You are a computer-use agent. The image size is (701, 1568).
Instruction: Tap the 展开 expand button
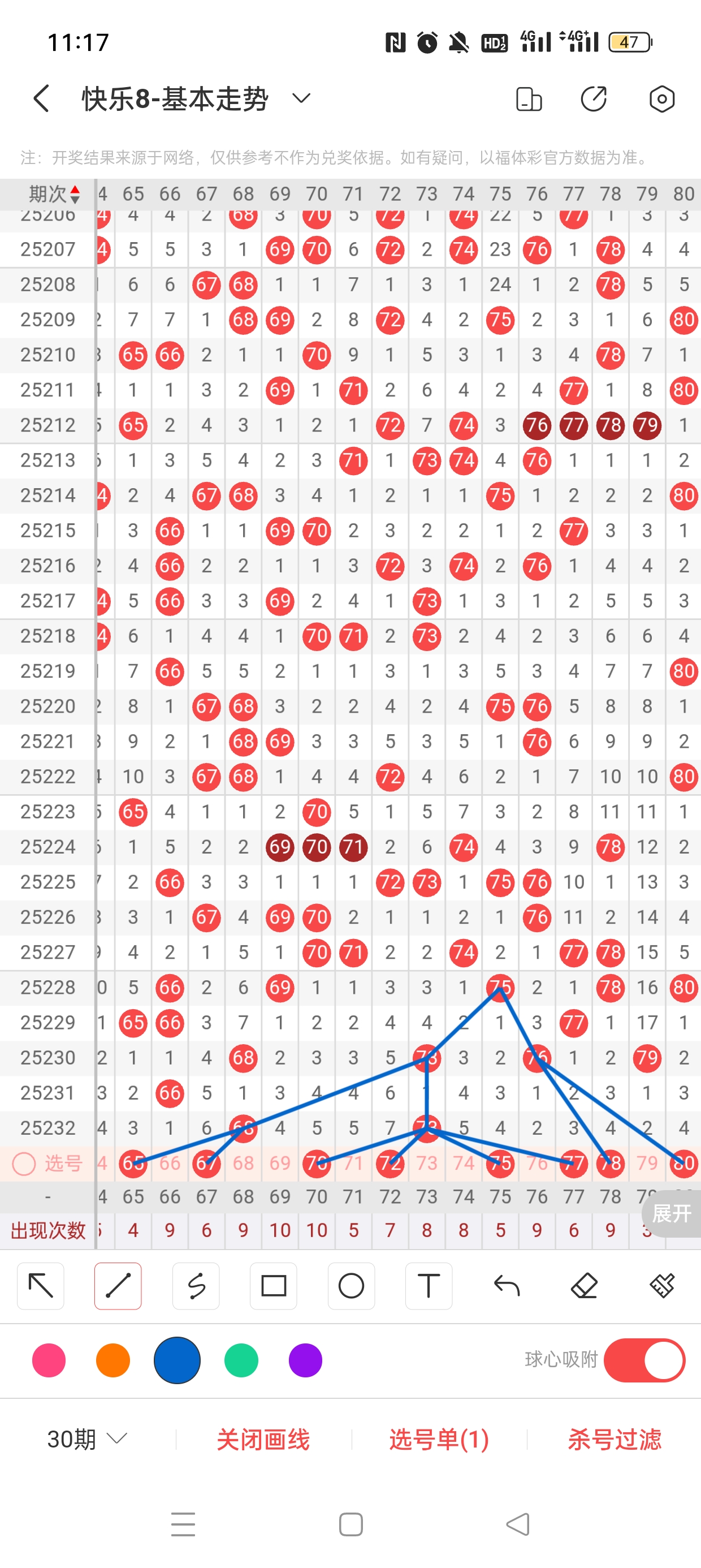(x=671, y=1214)
